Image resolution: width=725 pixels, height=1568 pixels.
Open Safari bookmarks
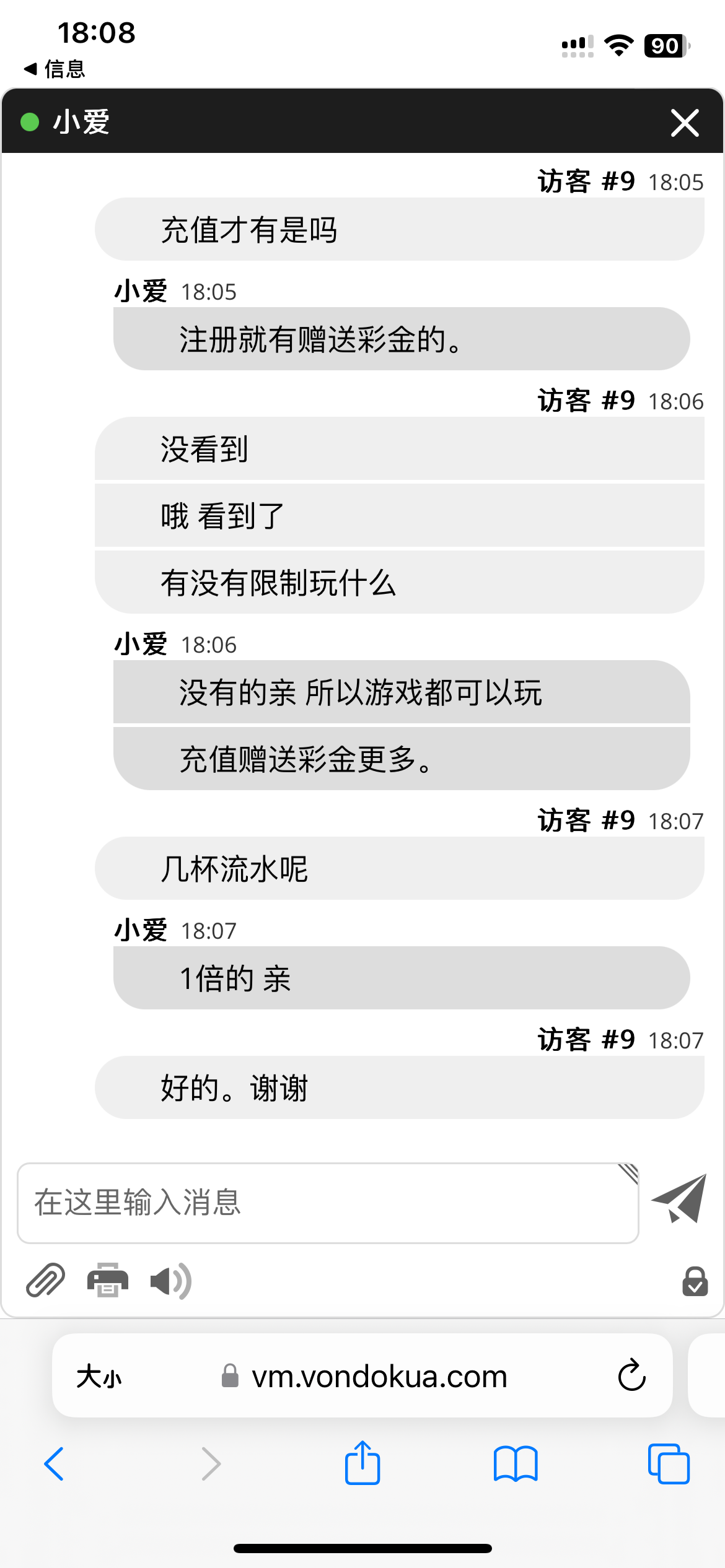coord(516,1464)
